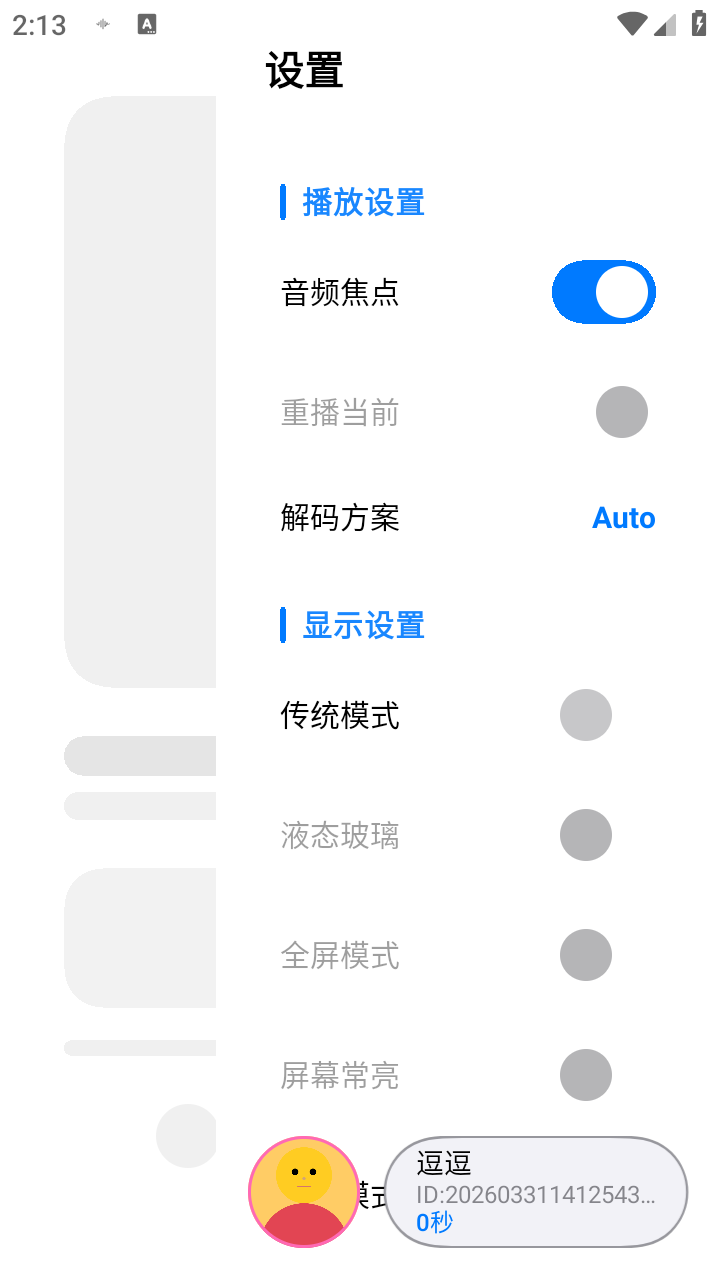Tap the 逗逗 floating avatar icon
720x1280 pixels.
coord(303,1192)
